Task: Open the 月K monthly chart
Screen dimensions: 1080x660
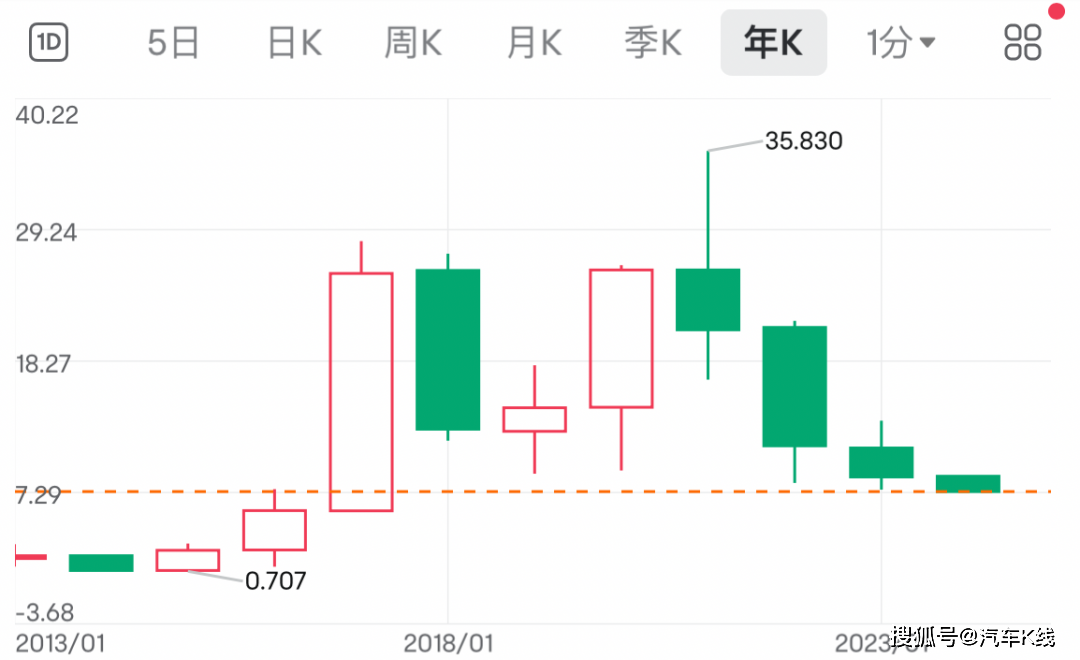Action: pos(534,43)
